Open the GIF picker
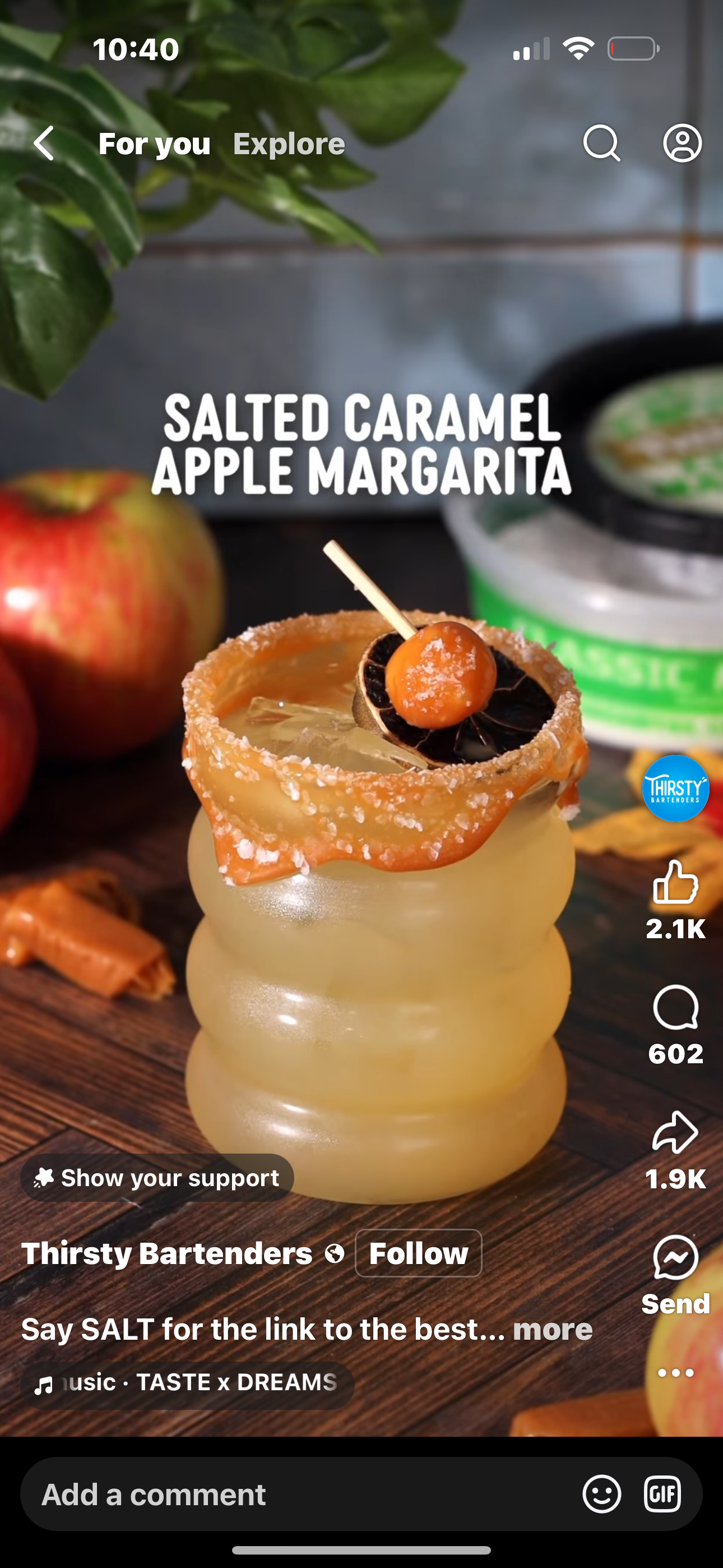The width and height of the screenshot is (723, 1568). click(662, 1494)
